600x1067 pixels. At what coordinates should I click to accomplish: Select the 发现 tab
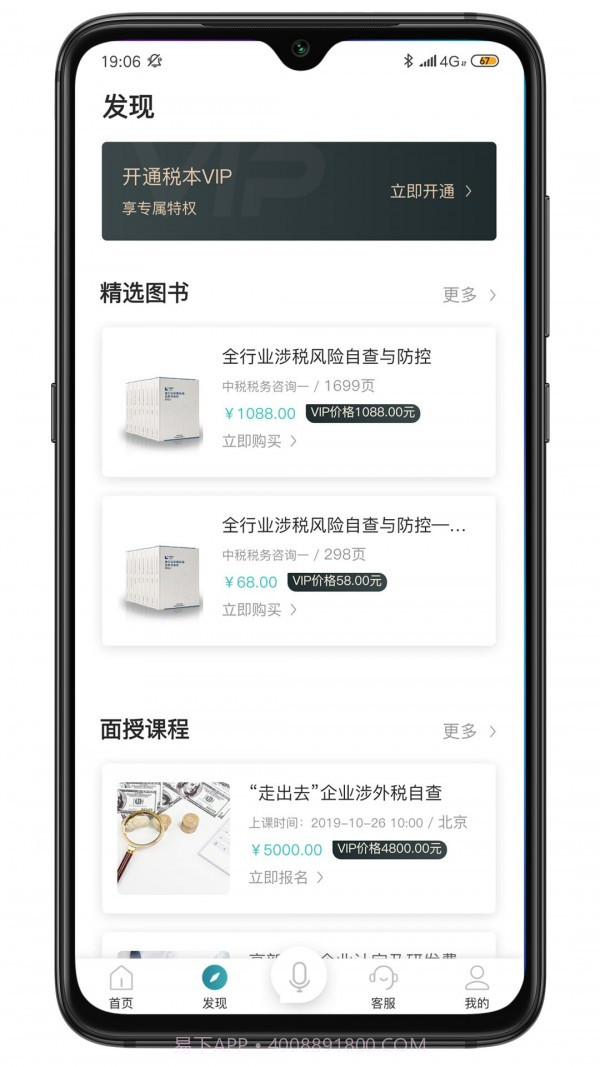coord(214,988)
